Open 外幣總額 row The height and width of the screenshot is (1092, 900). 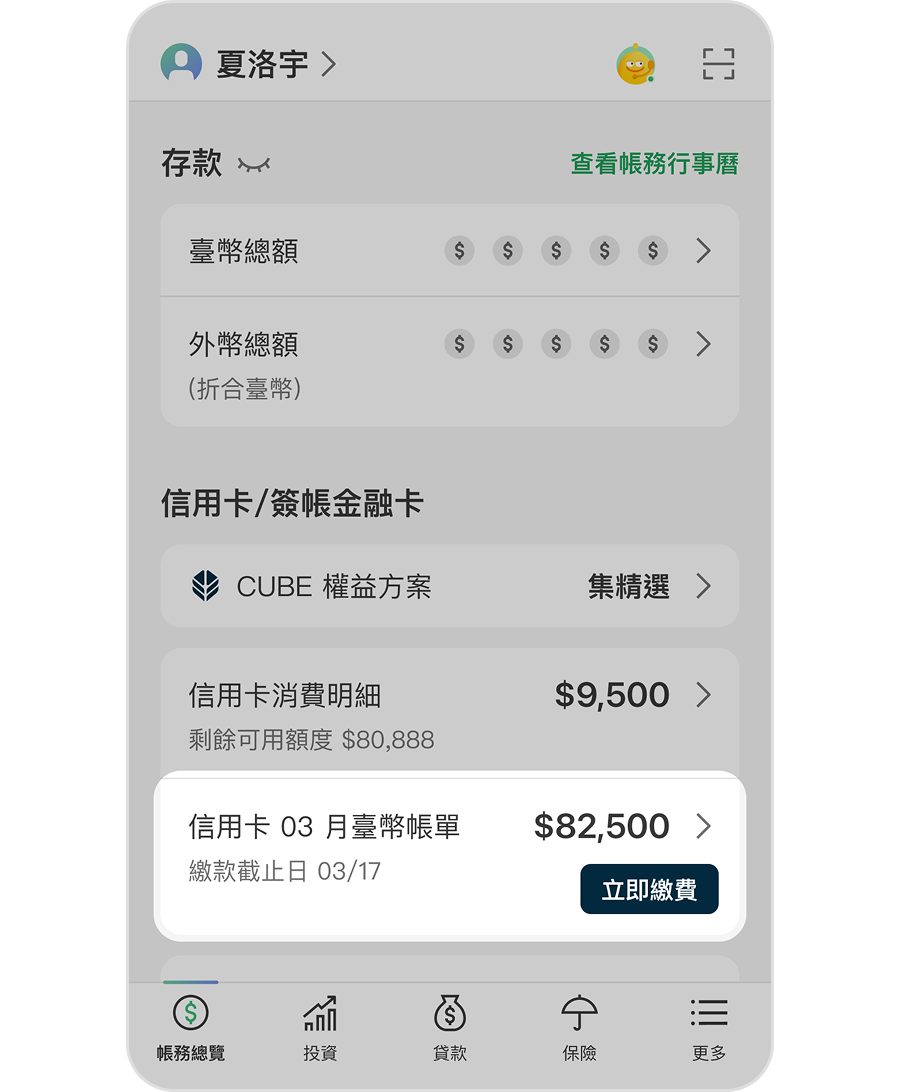(450, 360)
